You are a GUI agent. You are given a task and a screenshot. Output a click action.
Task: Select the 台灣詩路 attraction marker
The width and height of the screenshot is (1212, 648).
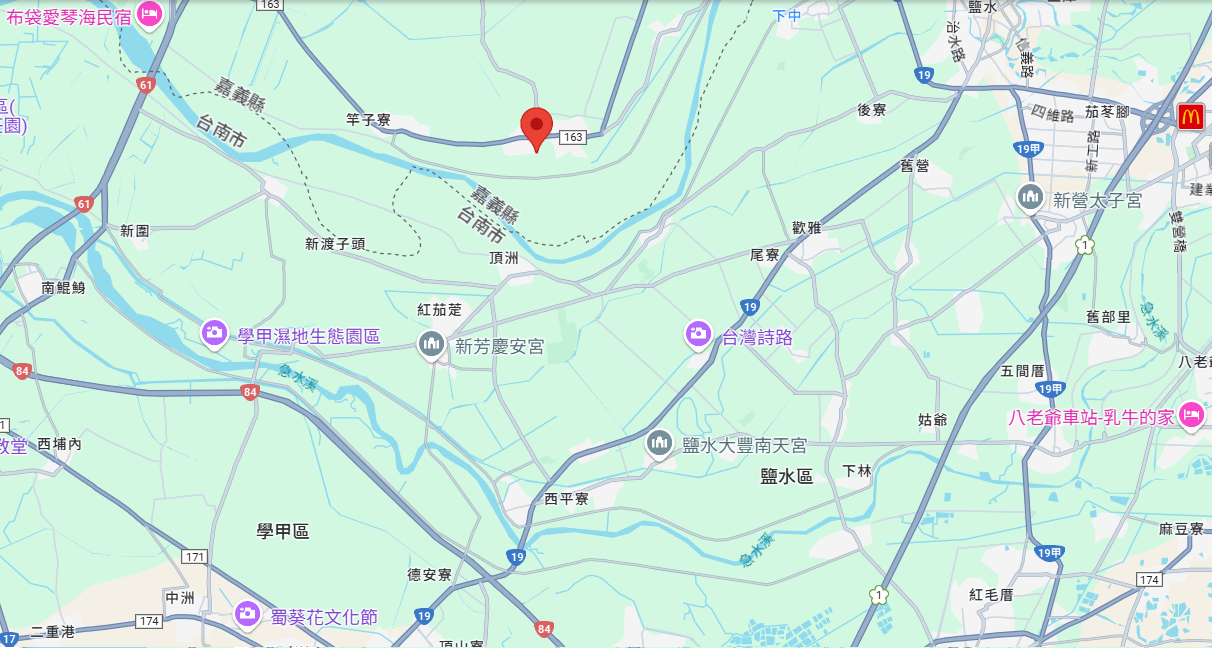pos(698,333)
